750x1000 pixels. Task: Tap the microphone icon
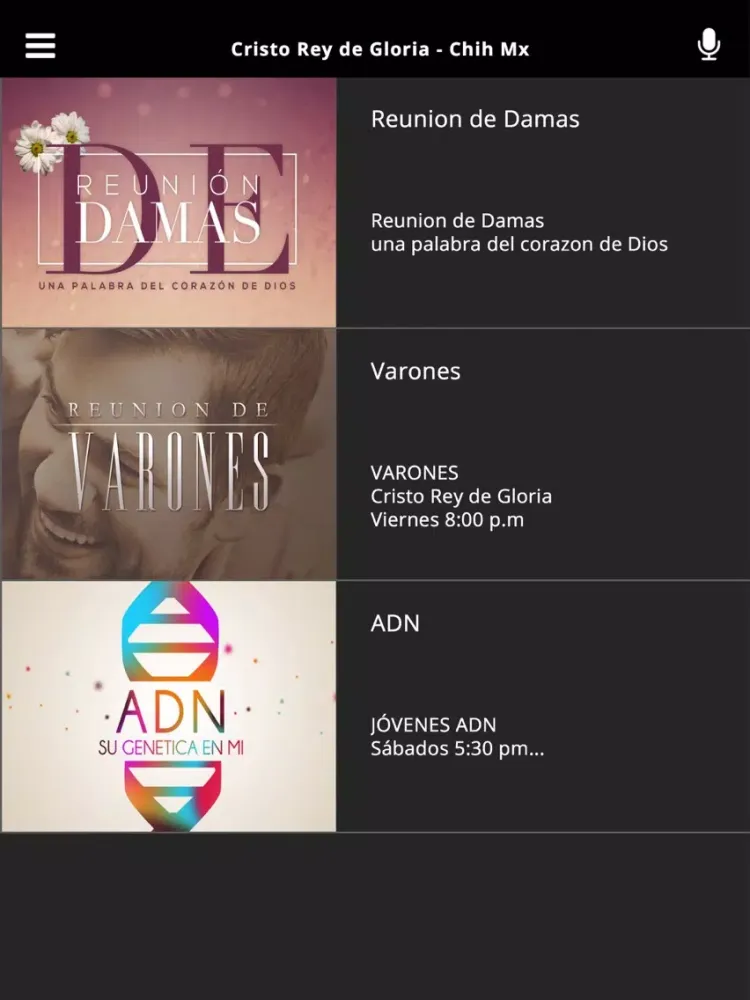pyautogui.click(x=709, y=45)
